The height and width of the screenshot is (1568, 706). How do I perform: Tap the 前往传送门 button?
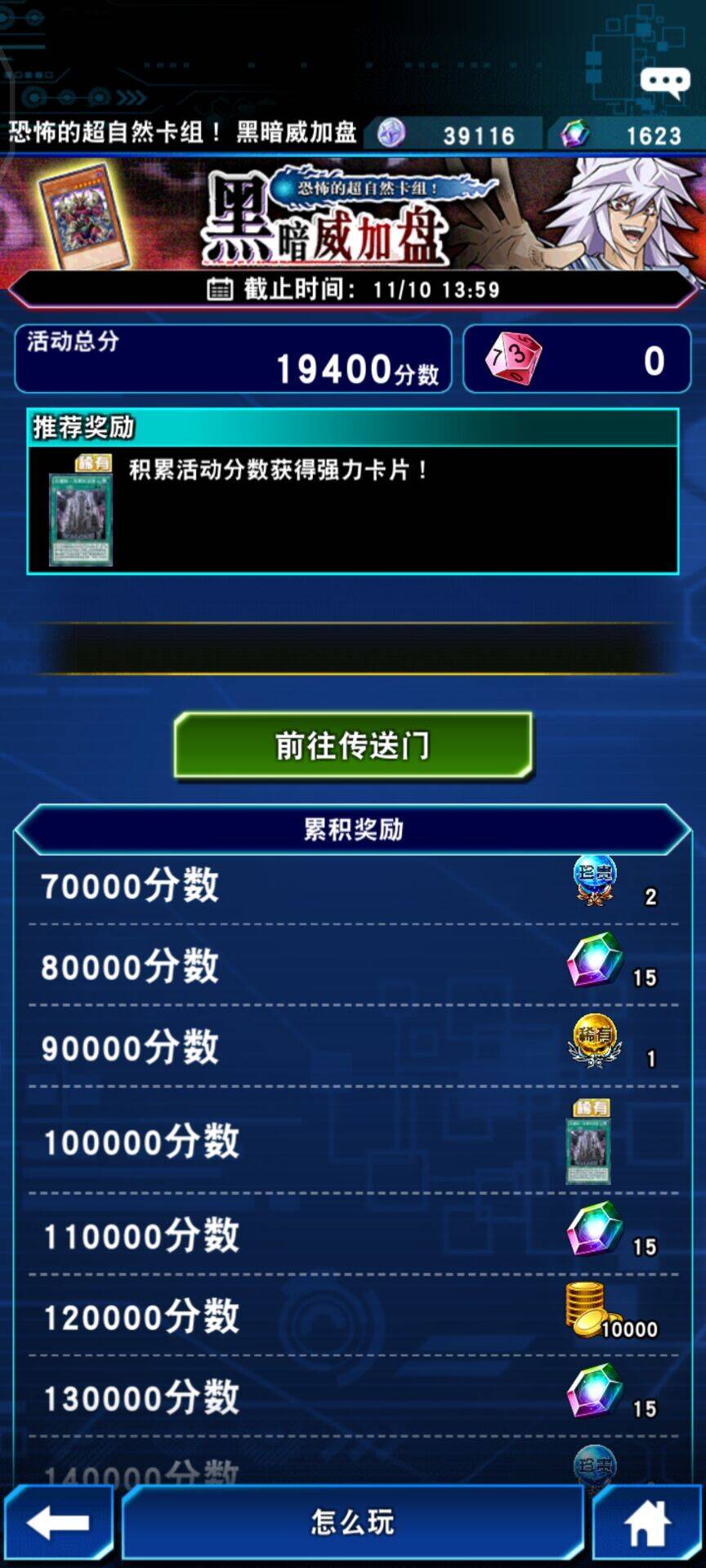[353, 746]
